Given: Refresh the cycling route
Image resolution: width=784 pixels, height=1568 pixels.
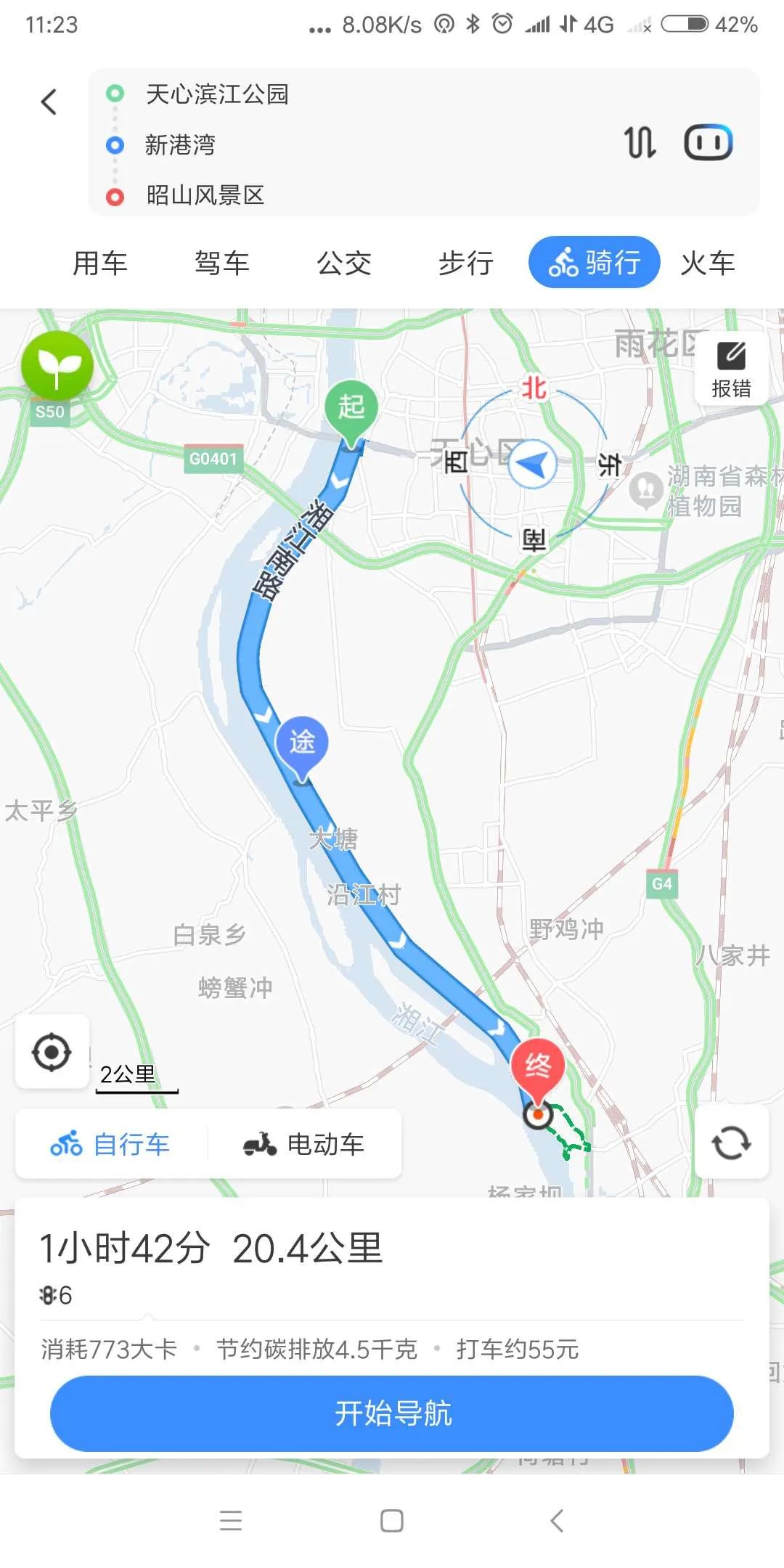Looking at the screenshot, I should 731,1143.
